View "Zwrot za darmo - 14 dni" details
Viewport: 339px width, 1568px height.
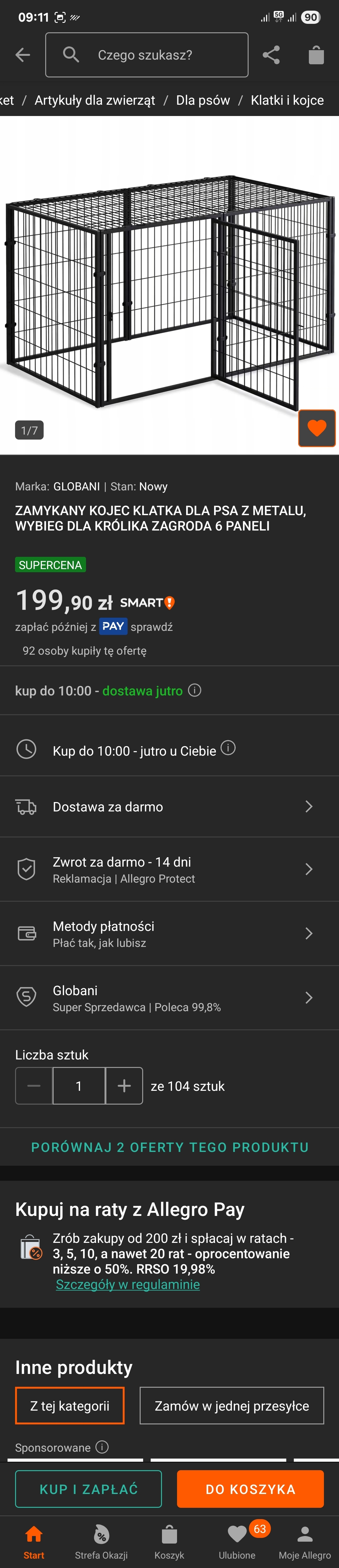coord(169,869)
